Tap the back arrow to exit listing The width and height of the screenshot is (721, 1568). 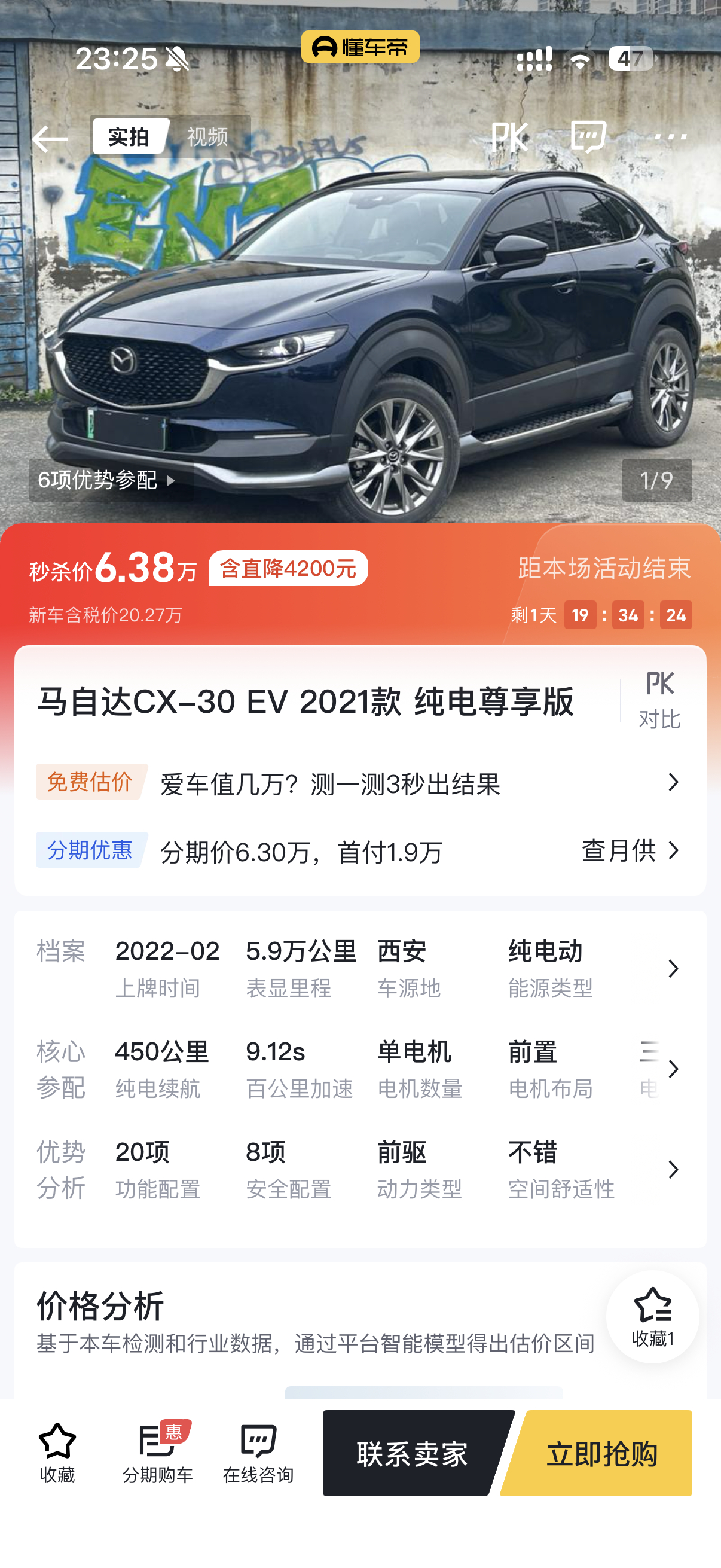[53, 138]
